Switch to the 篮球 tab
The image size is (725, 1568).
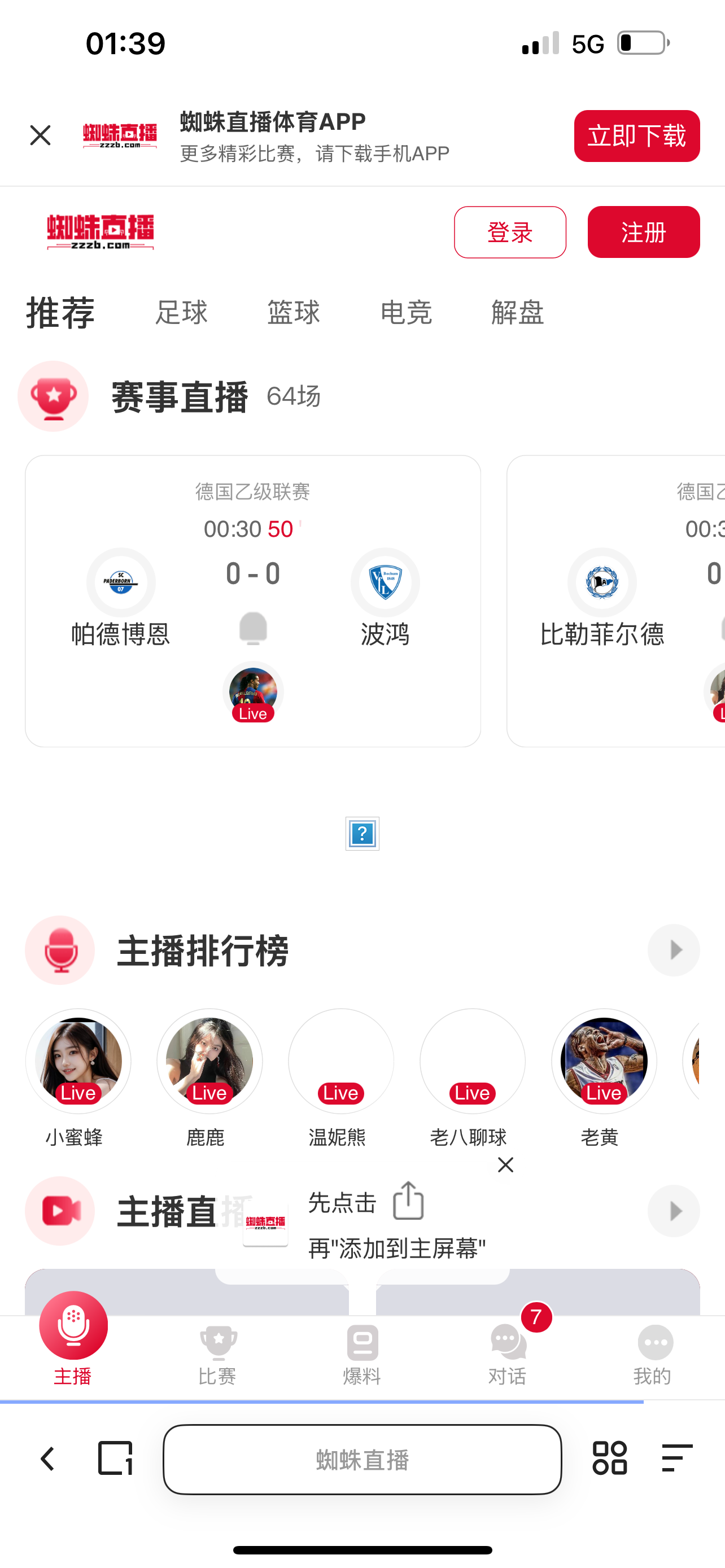[x=294, y=312]
